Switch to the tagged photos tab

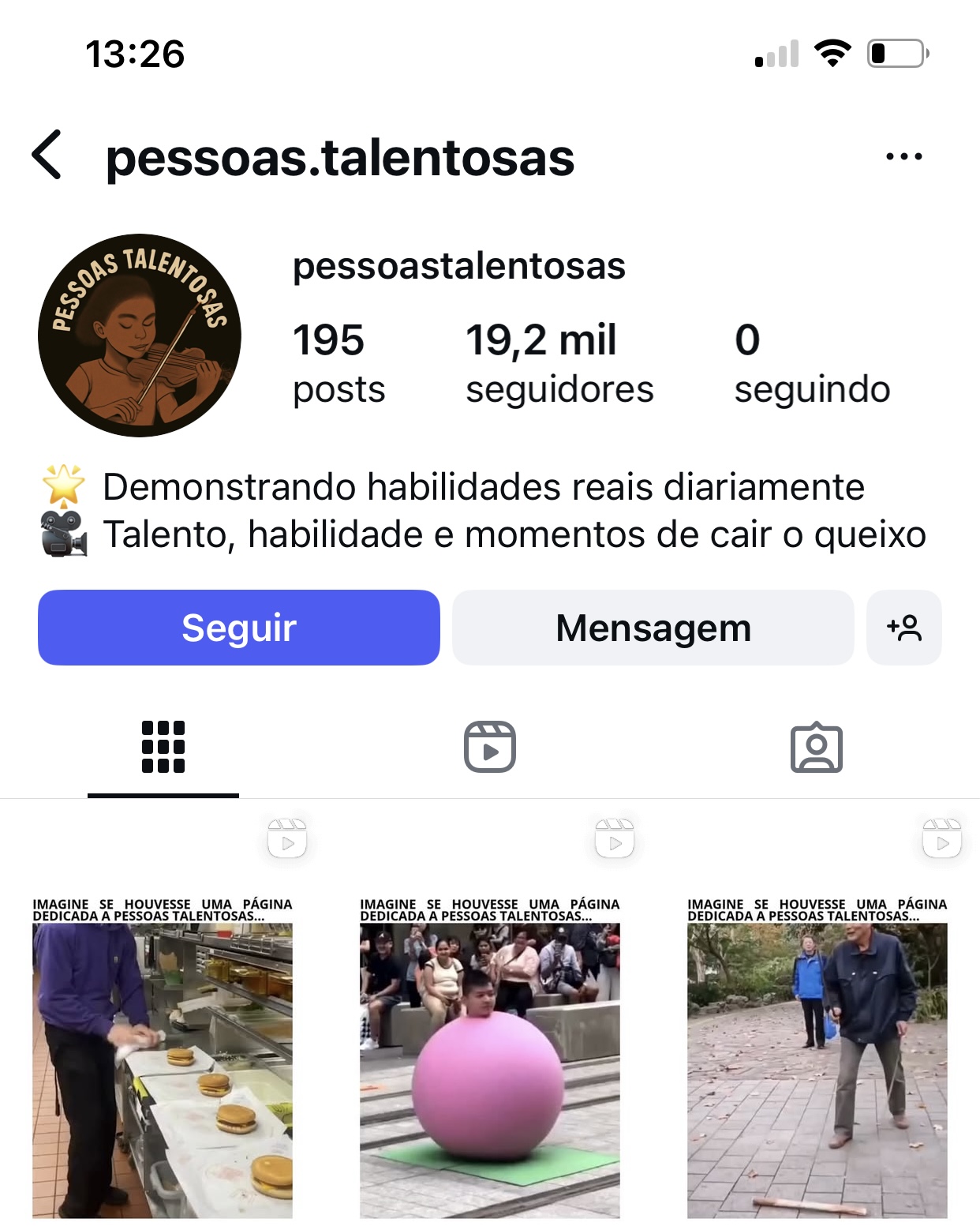point(816,747)
